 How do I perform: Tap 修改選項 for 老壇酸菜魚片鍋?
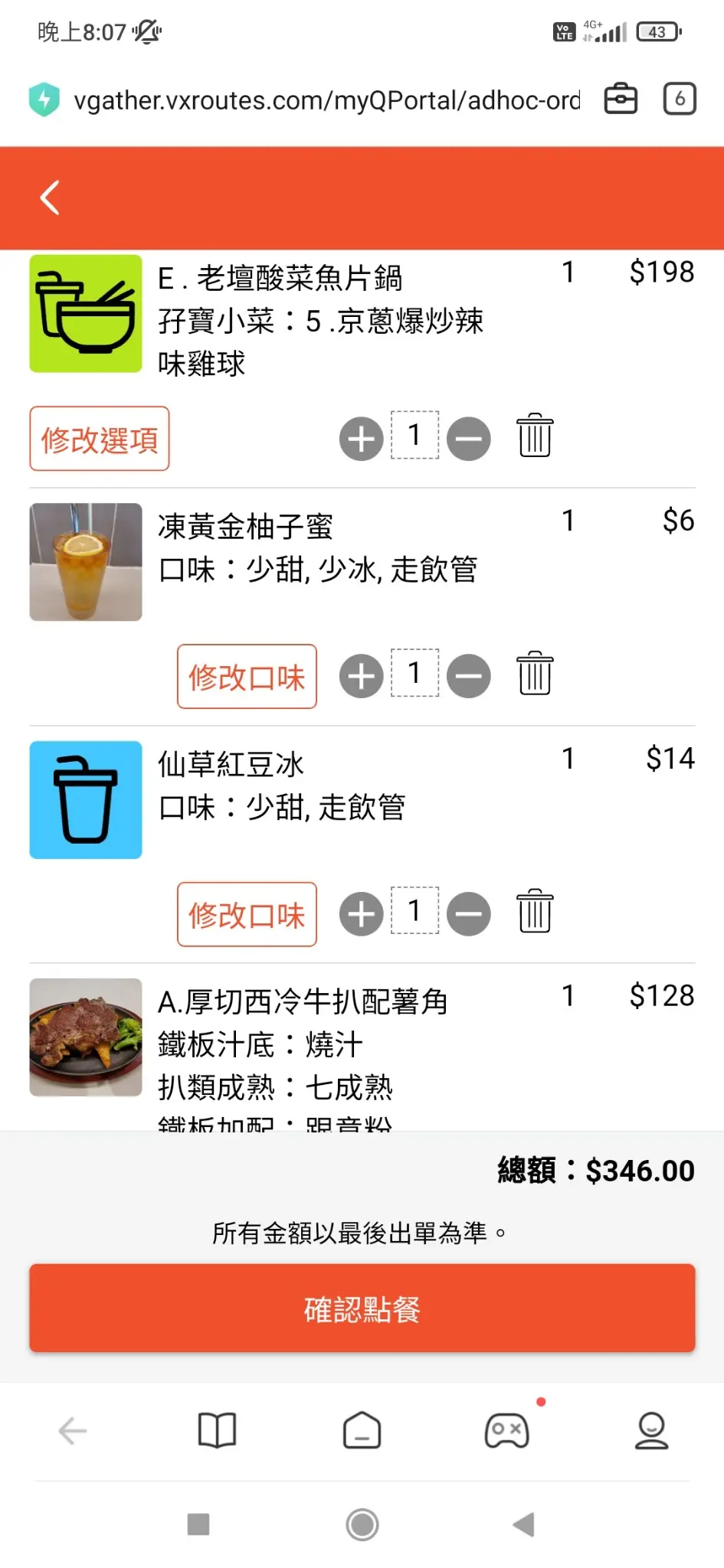(x=100, y=439)
